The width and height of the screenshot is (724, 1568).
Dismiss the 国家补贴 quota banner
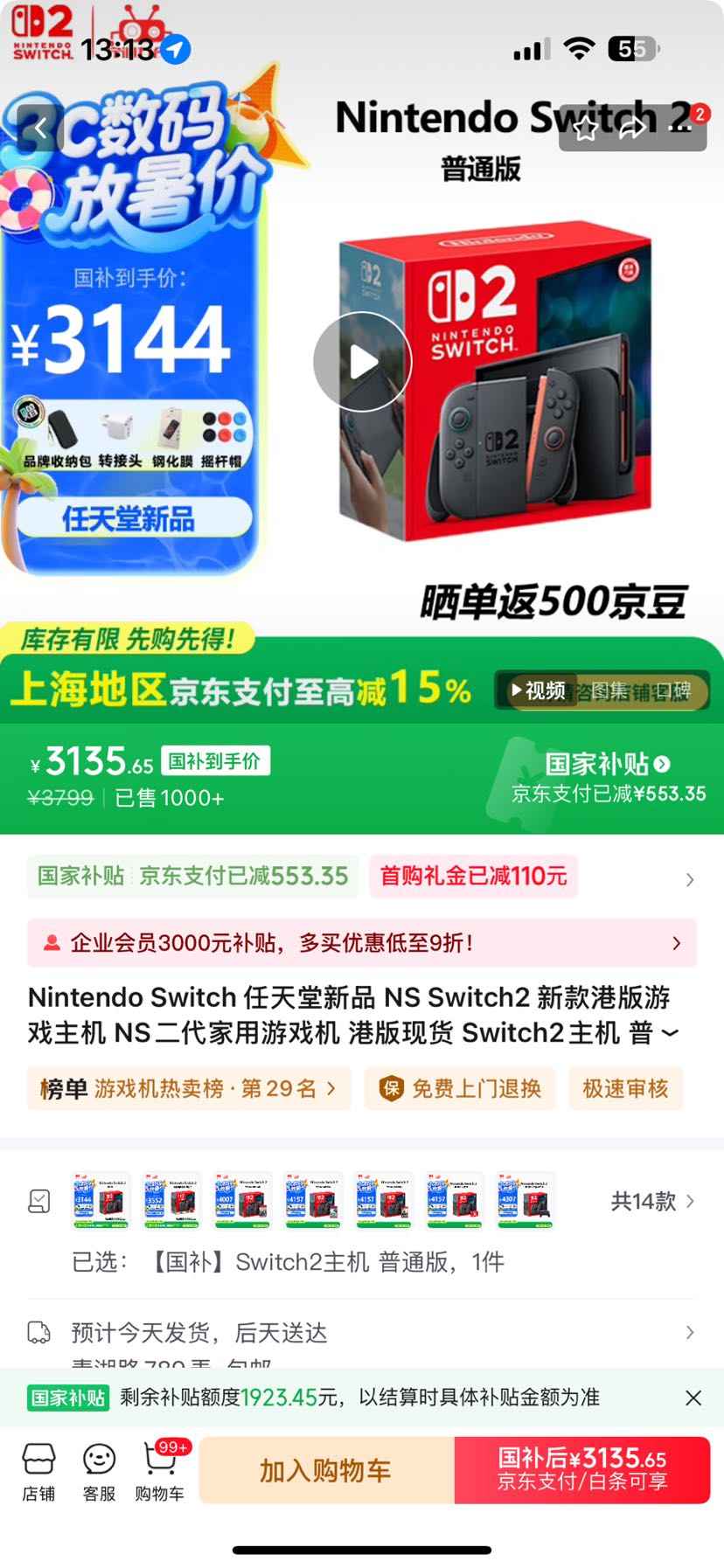coord(693,1398)
